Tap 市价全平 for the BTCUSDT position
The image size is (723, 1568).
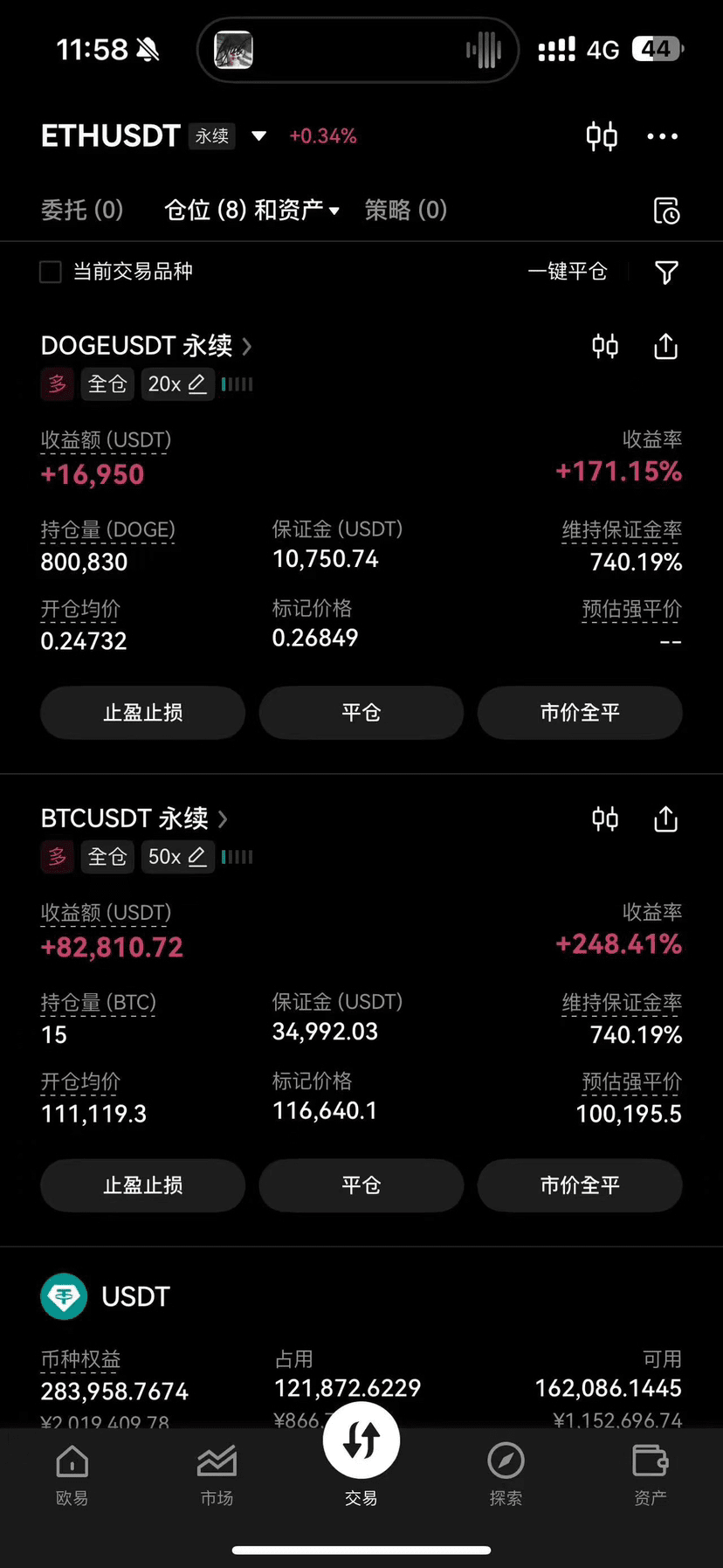[x=580, y=1185]
